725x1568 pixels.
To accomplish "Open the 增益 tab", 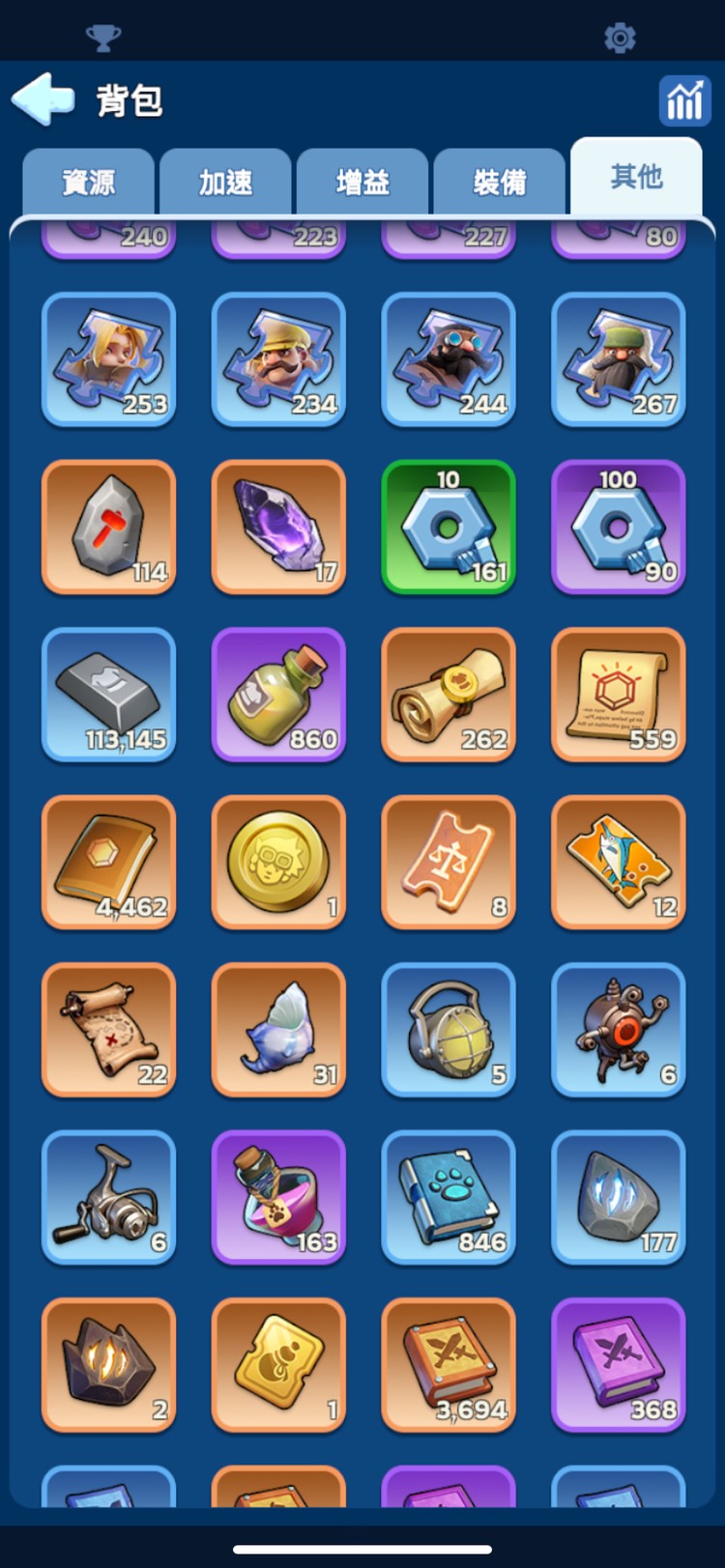I will click(x=362, y=182).
